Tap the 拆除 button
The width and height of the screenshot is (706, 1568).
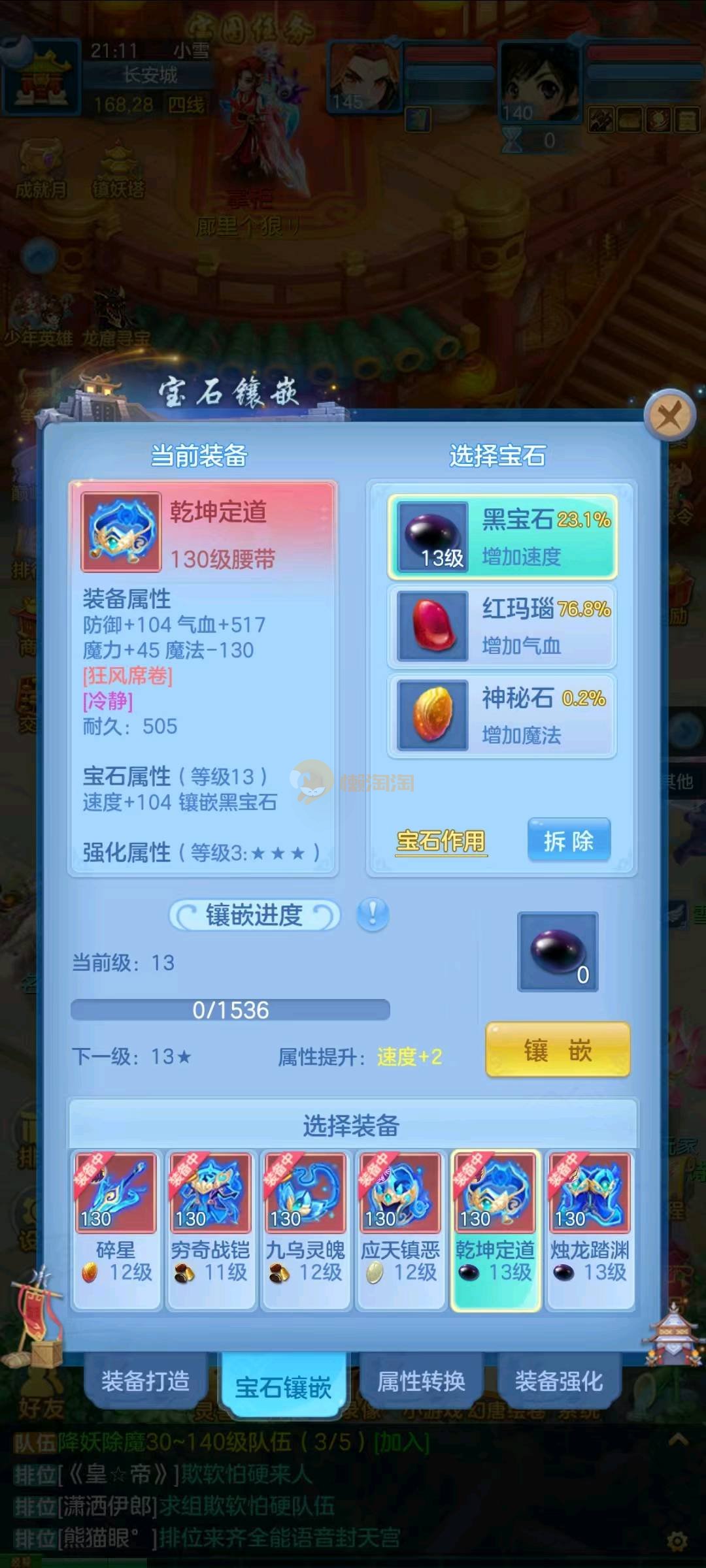[x=569, y=840]
